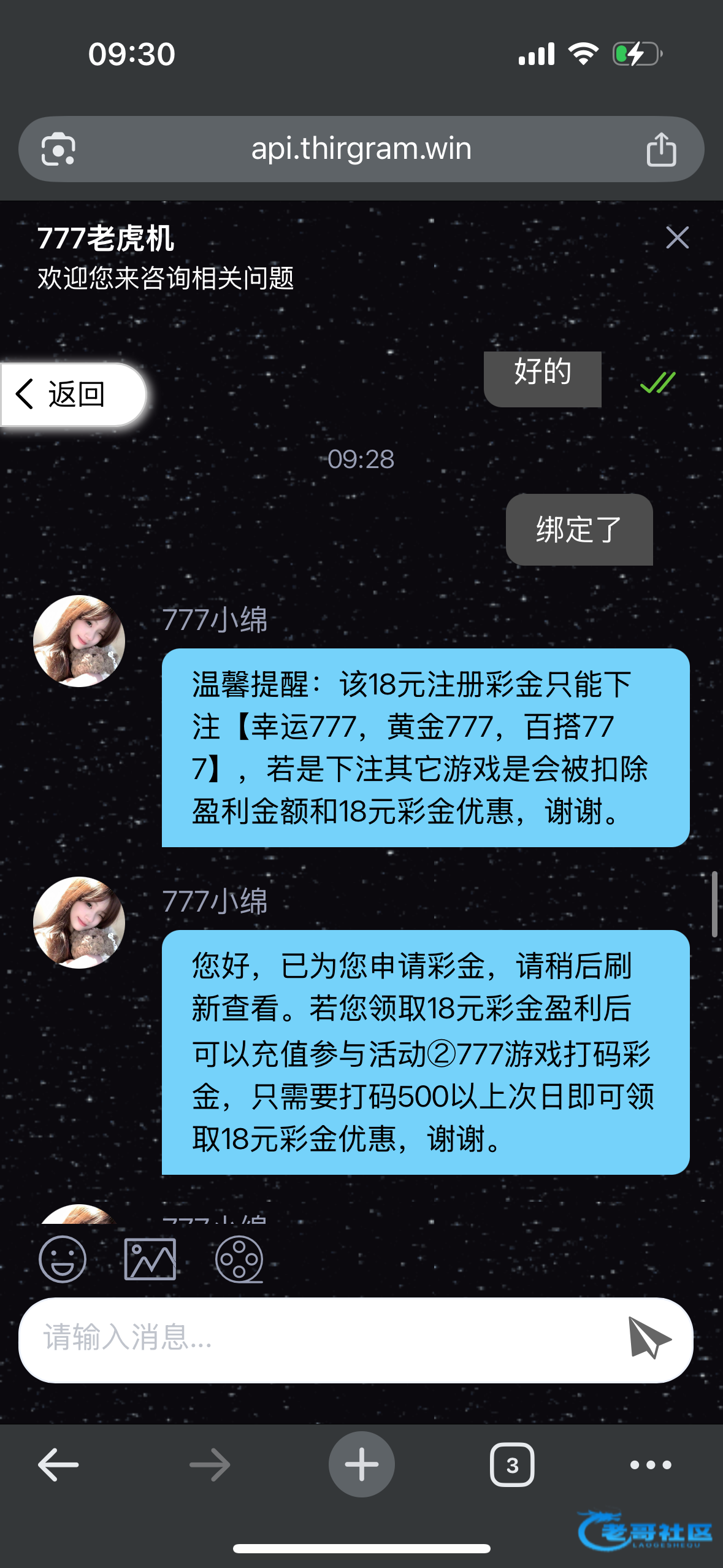This screenshot has width=723, height=1568.
Task: Open the browser overflow menu
Action: [651, 1465]
